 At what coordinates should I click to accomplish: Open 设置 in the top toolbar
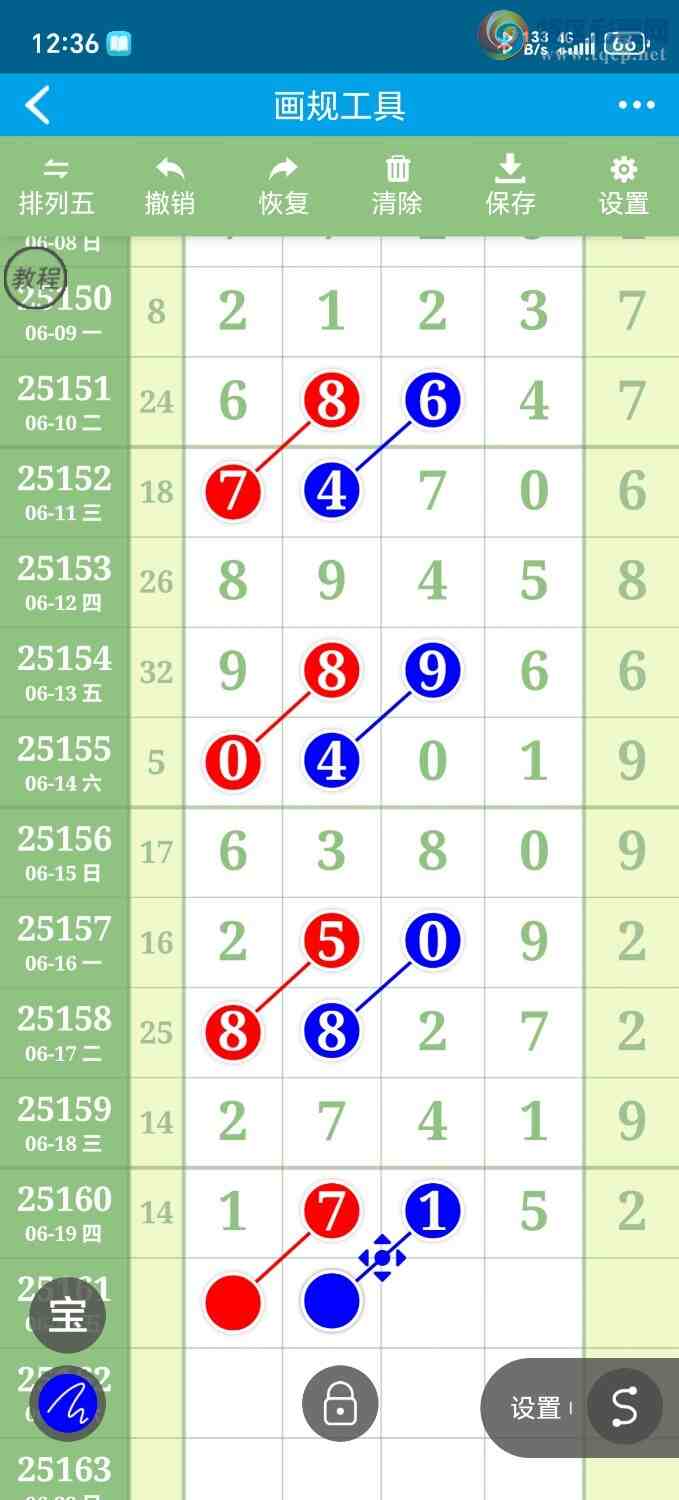click(624, 187)
